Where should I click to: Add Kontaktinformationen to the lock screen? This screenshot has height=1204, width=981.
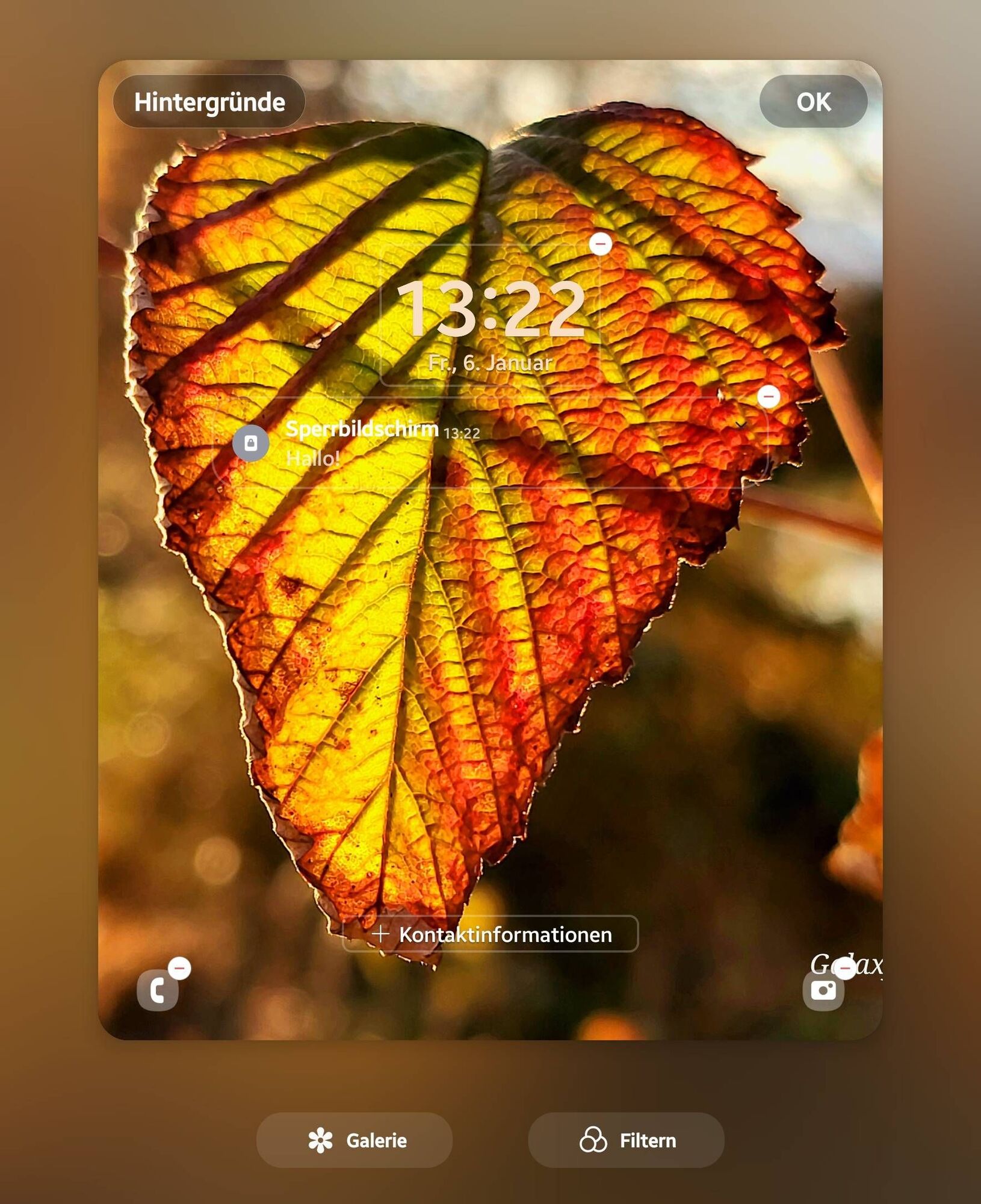point(490,934)
